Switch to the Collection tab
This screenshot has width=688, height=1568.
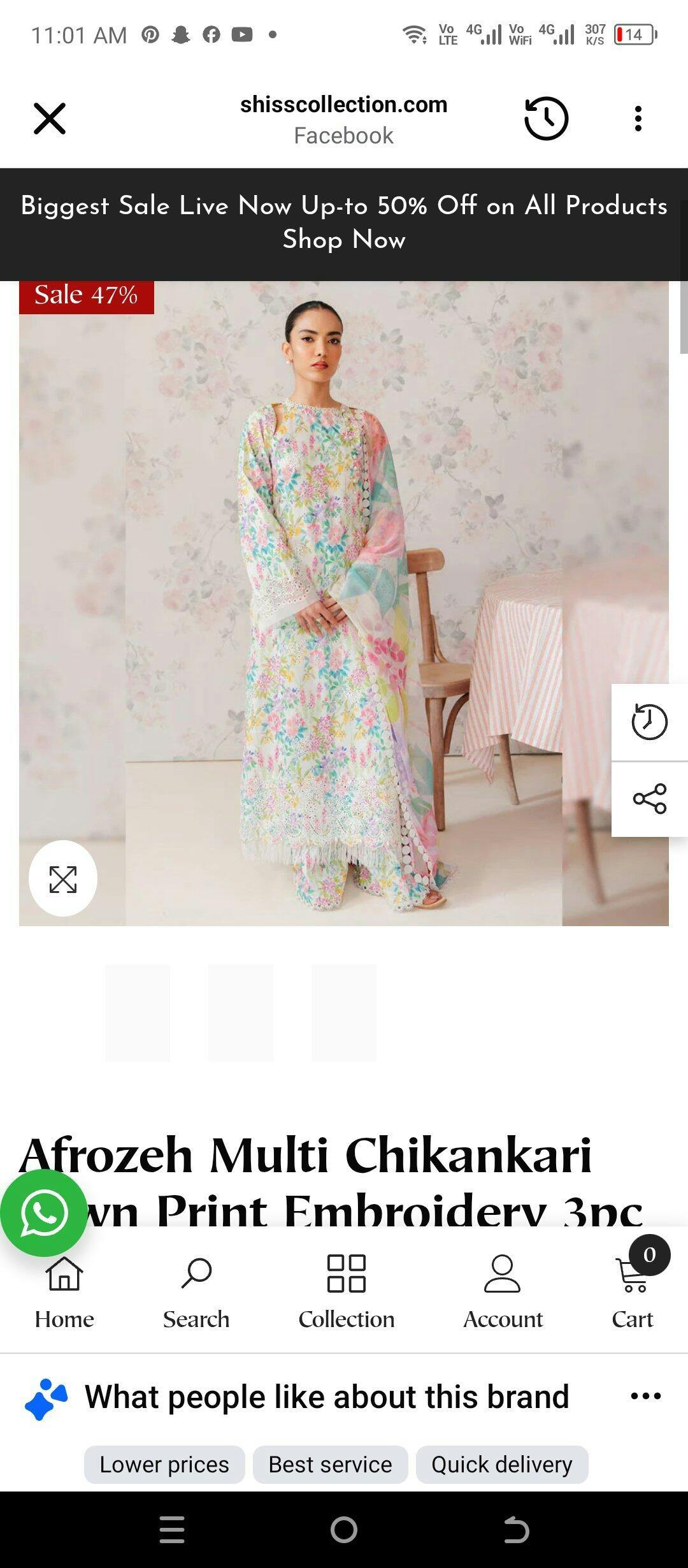[x=346, y=1291]
